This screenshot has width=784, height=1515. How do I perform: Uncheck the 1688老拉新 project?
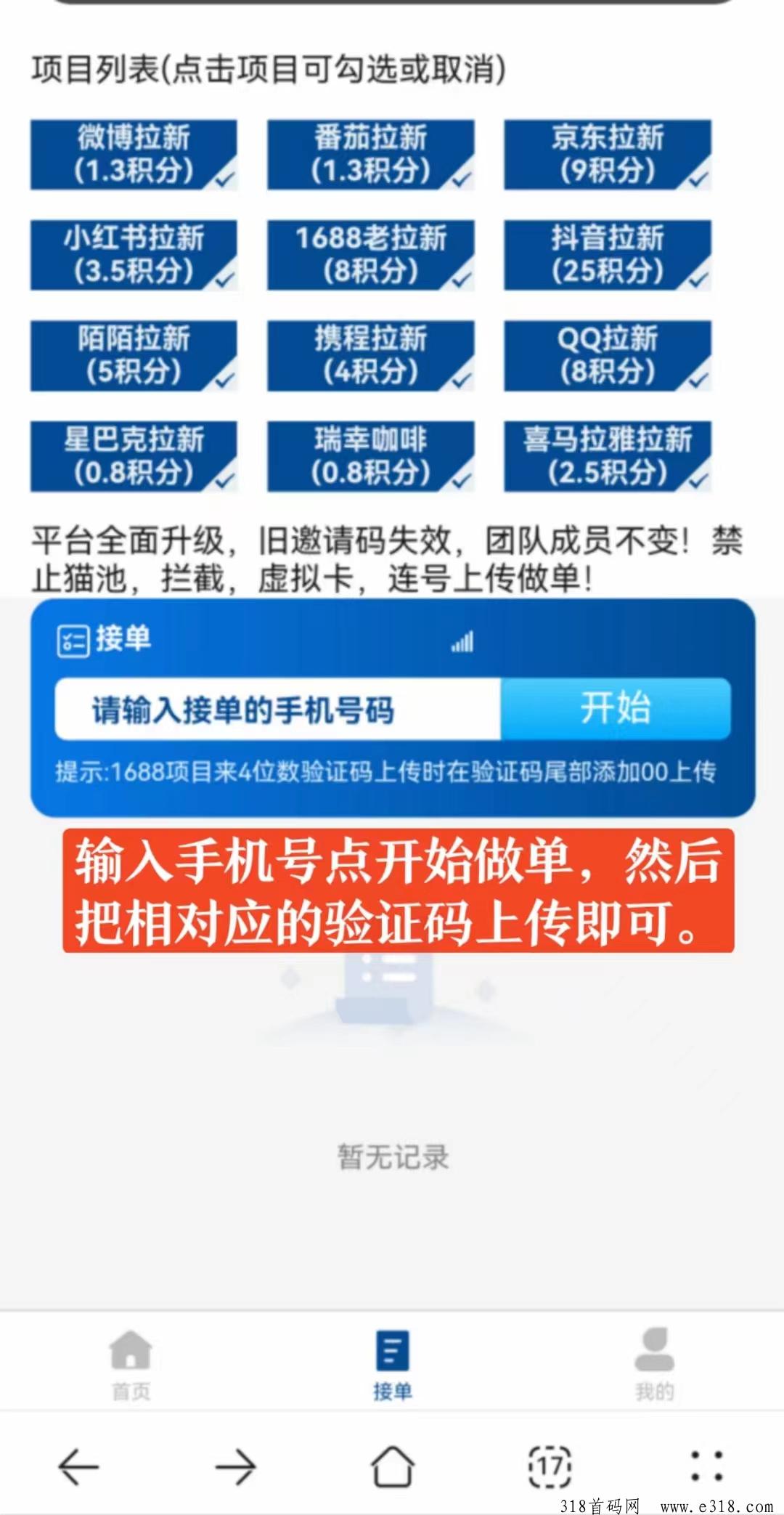[370, 255]
